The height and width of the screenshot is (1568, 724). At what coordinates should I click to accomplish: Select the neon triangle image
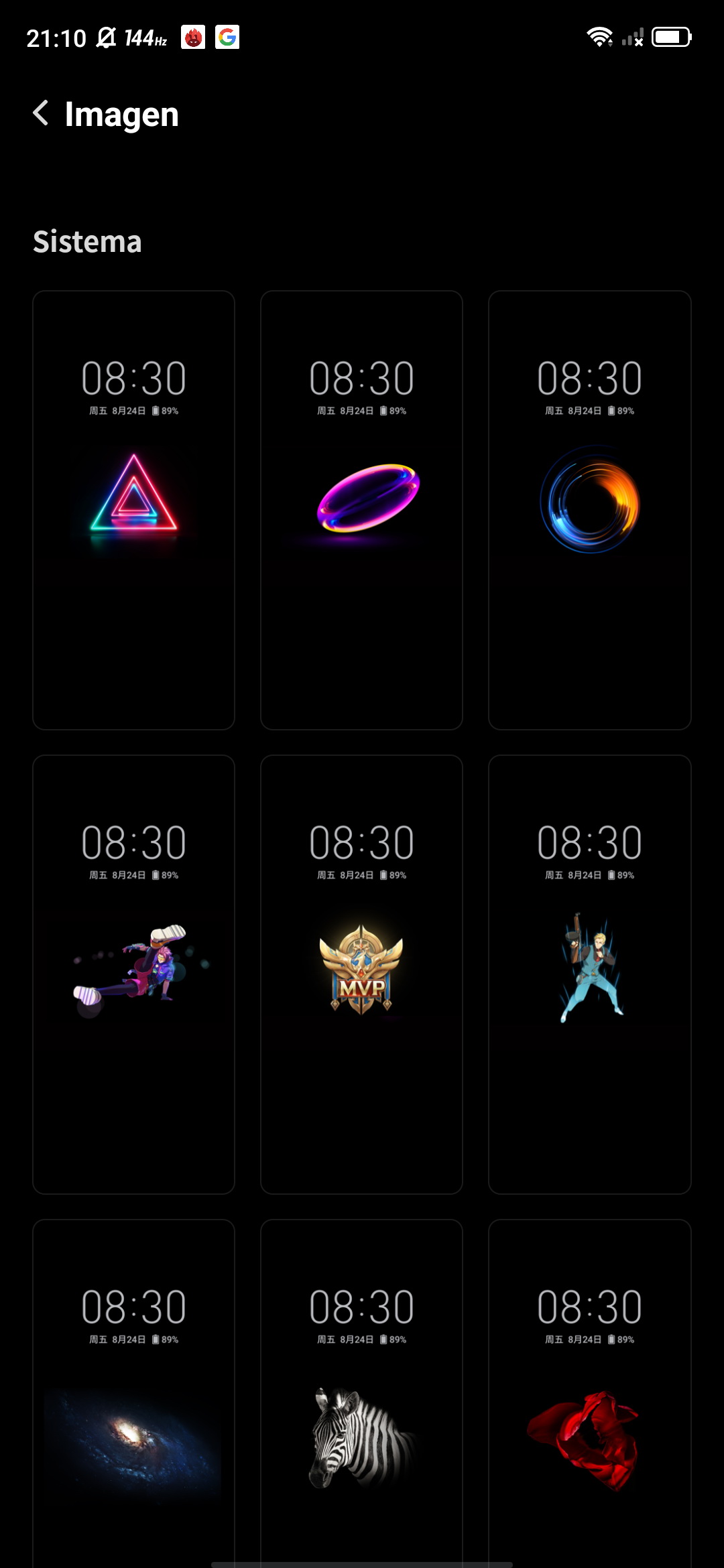click(134, 510)
